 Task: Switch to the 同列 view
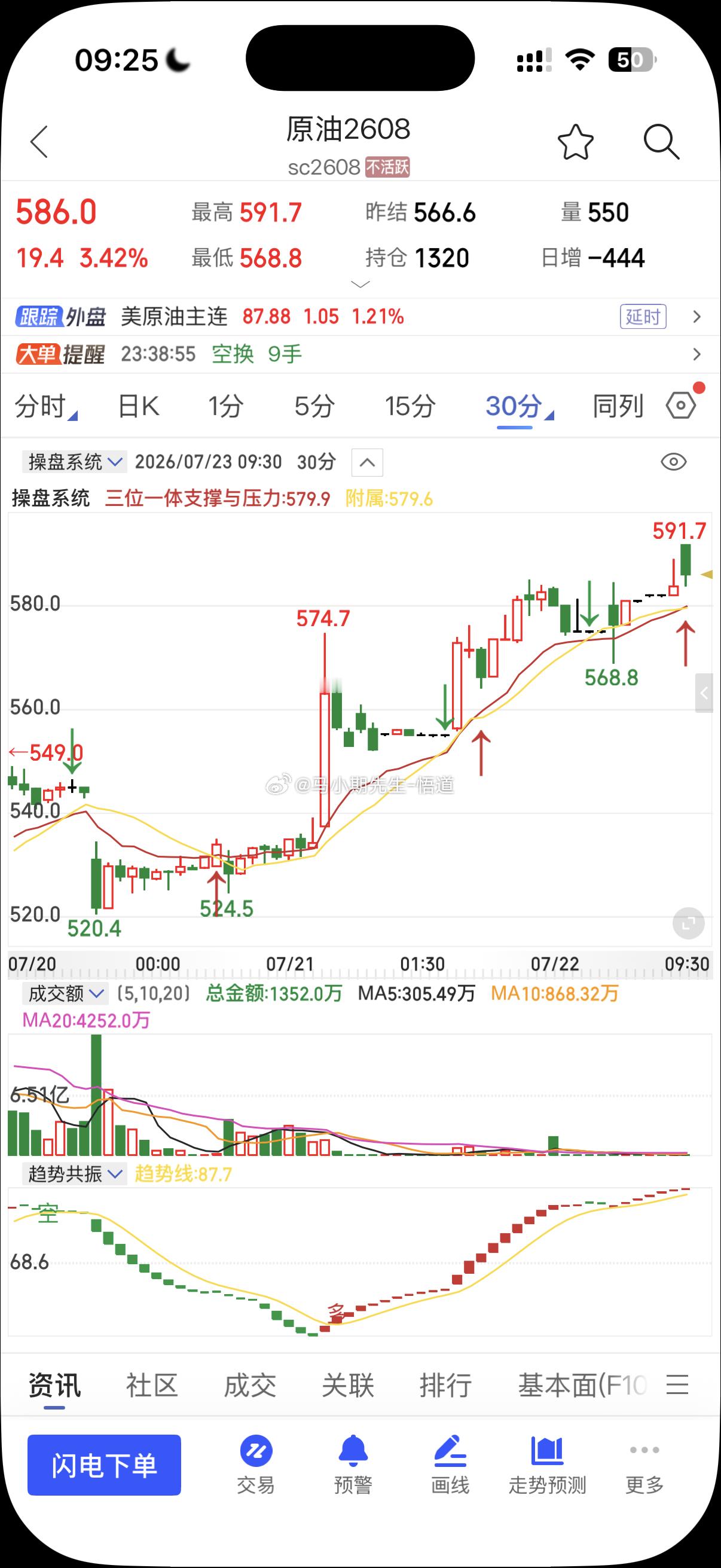618,406
